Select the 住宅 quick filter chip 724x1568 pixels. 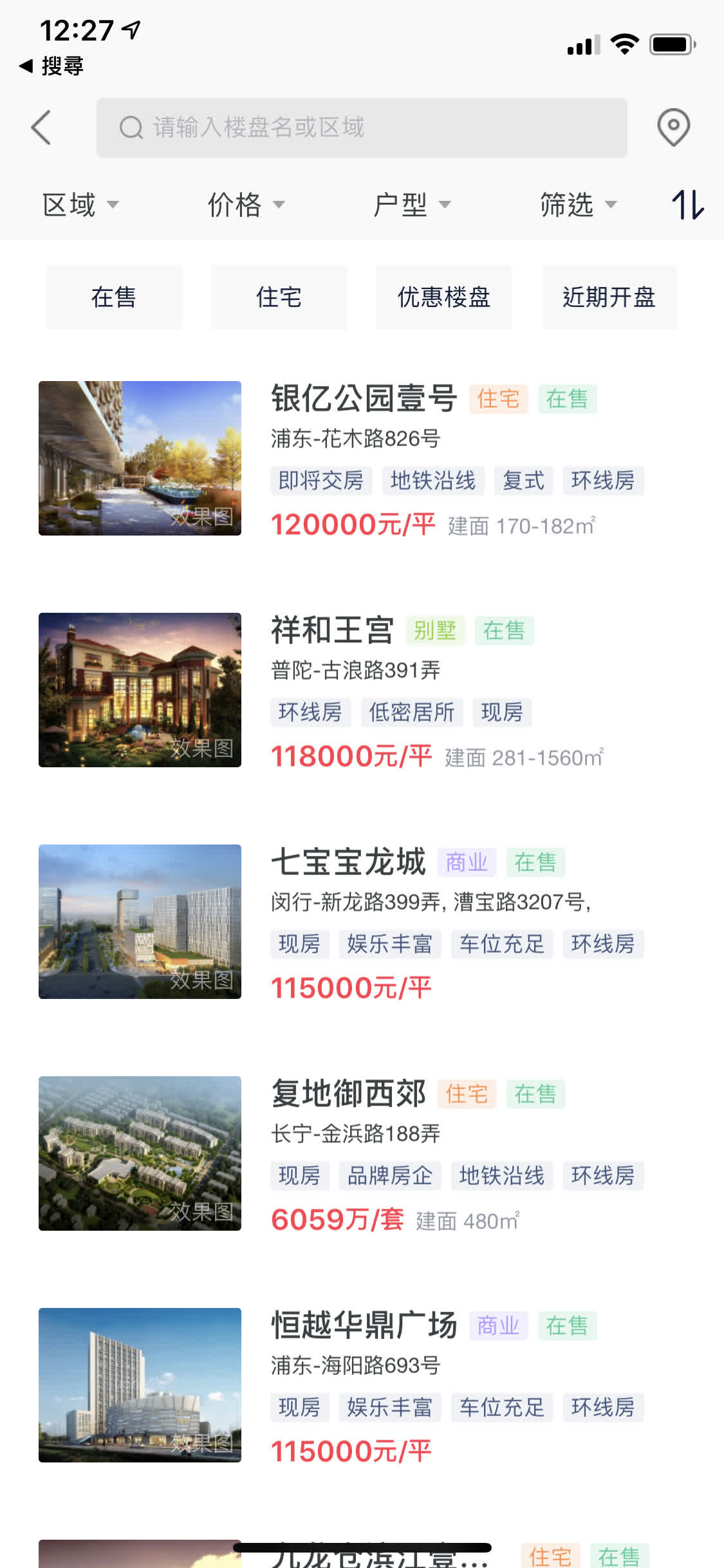pos(279,297)
